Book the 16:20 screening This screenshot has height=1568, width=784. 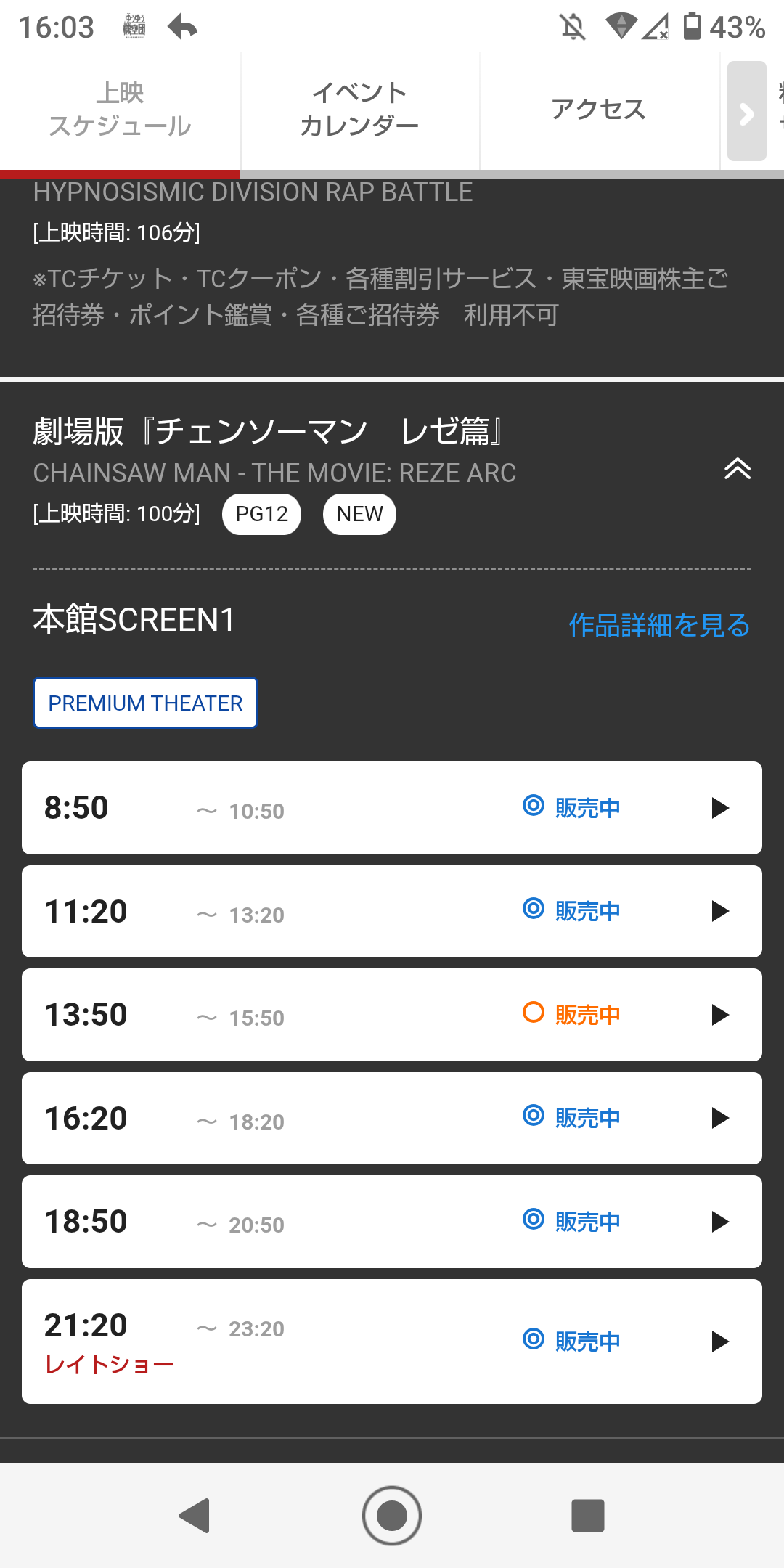click(392, 1119)
